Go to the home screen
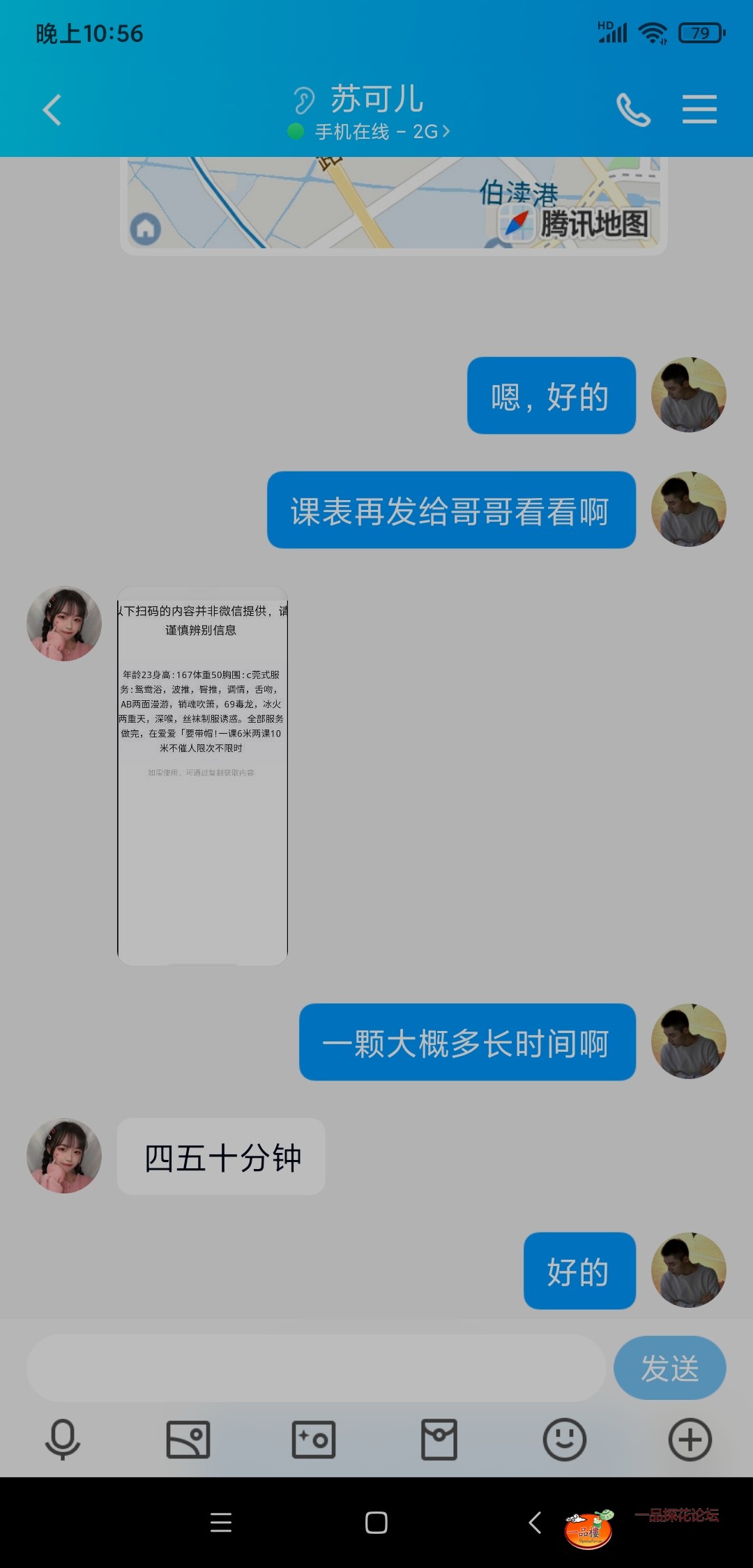This screenshot has height=1568, width=753. tap(376, 1523)
